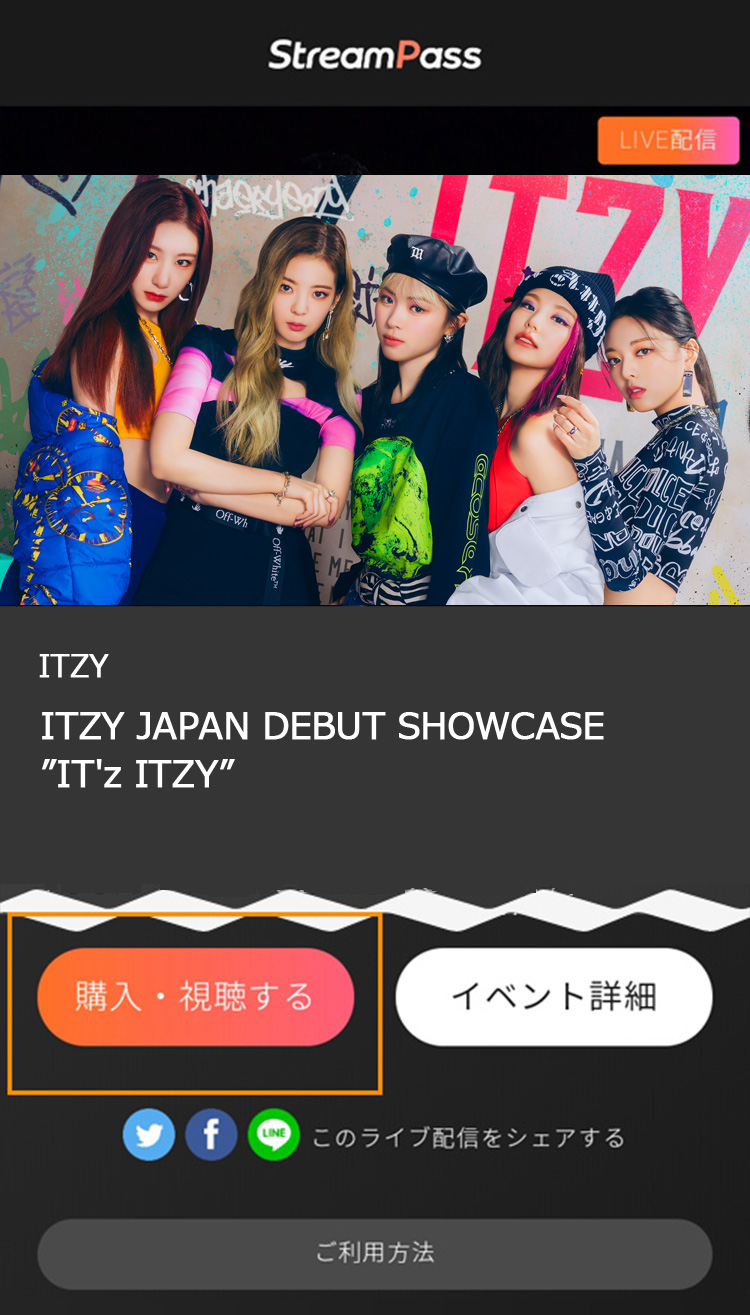Image resolution: width=750 pixels, height=1315 pixels.
Task: Open the ご利用方法 usage guide
Action: point(375,1253)
